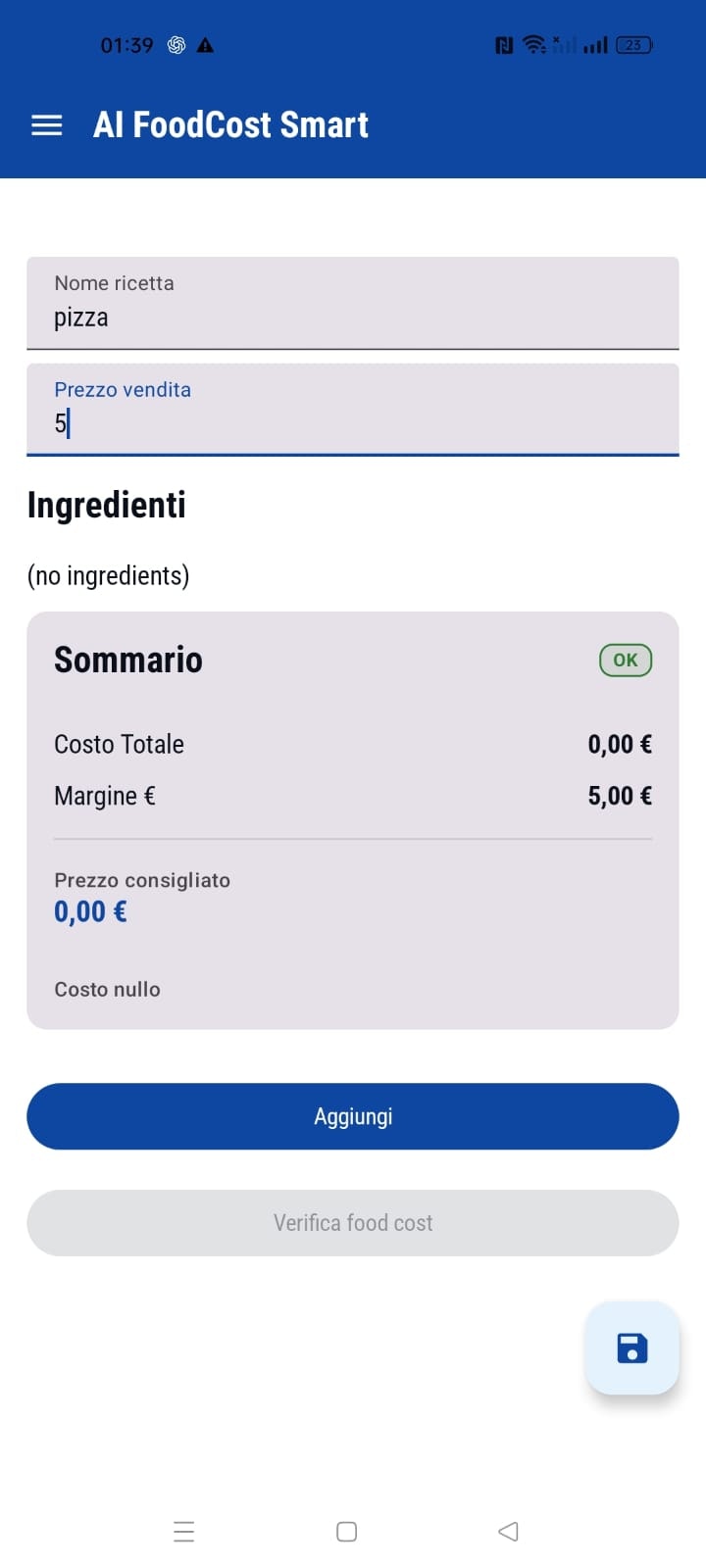Tap the Aggiungi button

(353, 1116)
